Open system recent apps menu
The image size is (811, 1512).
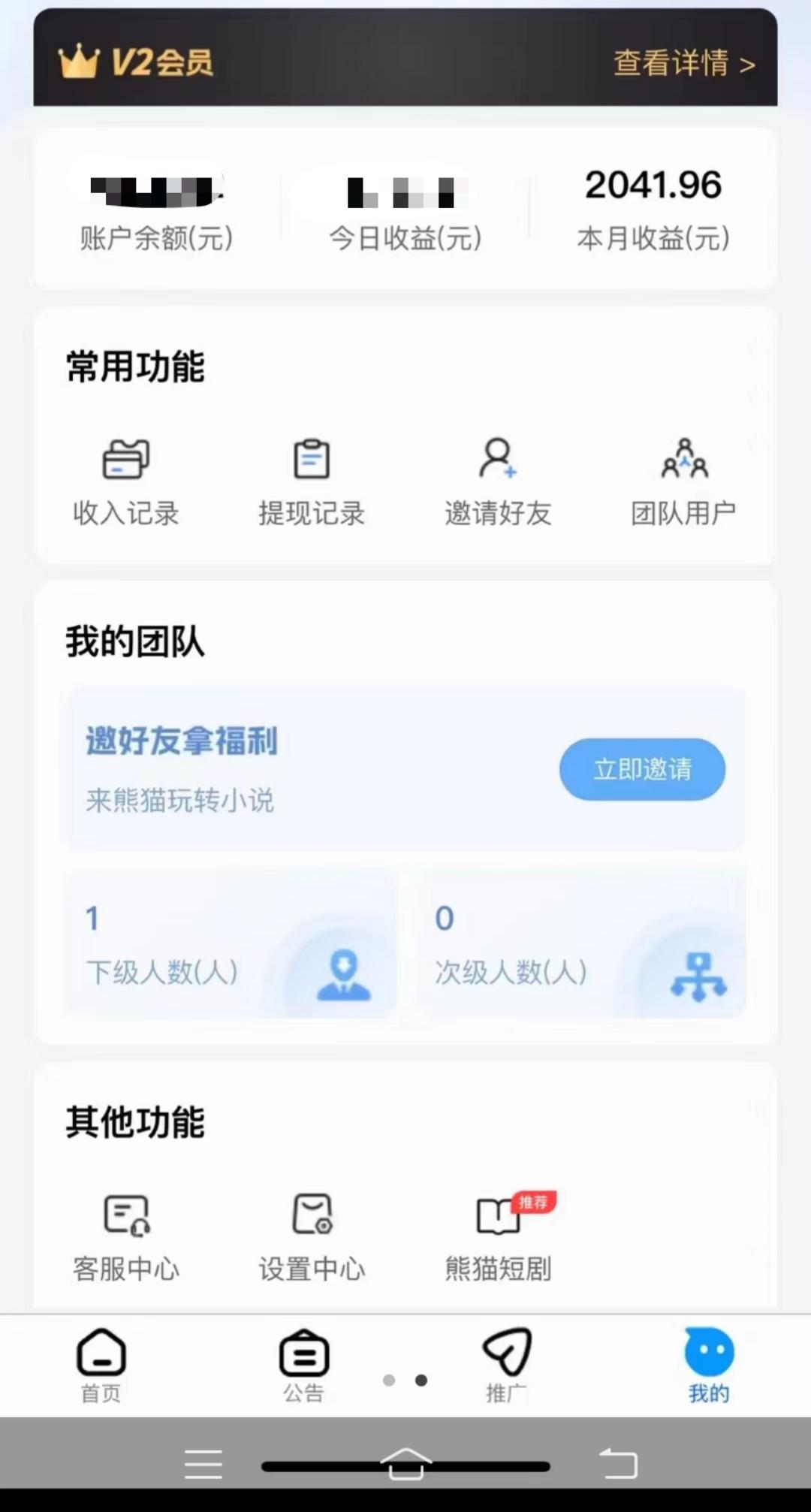pyautogui.click(x=203, y=1463)
